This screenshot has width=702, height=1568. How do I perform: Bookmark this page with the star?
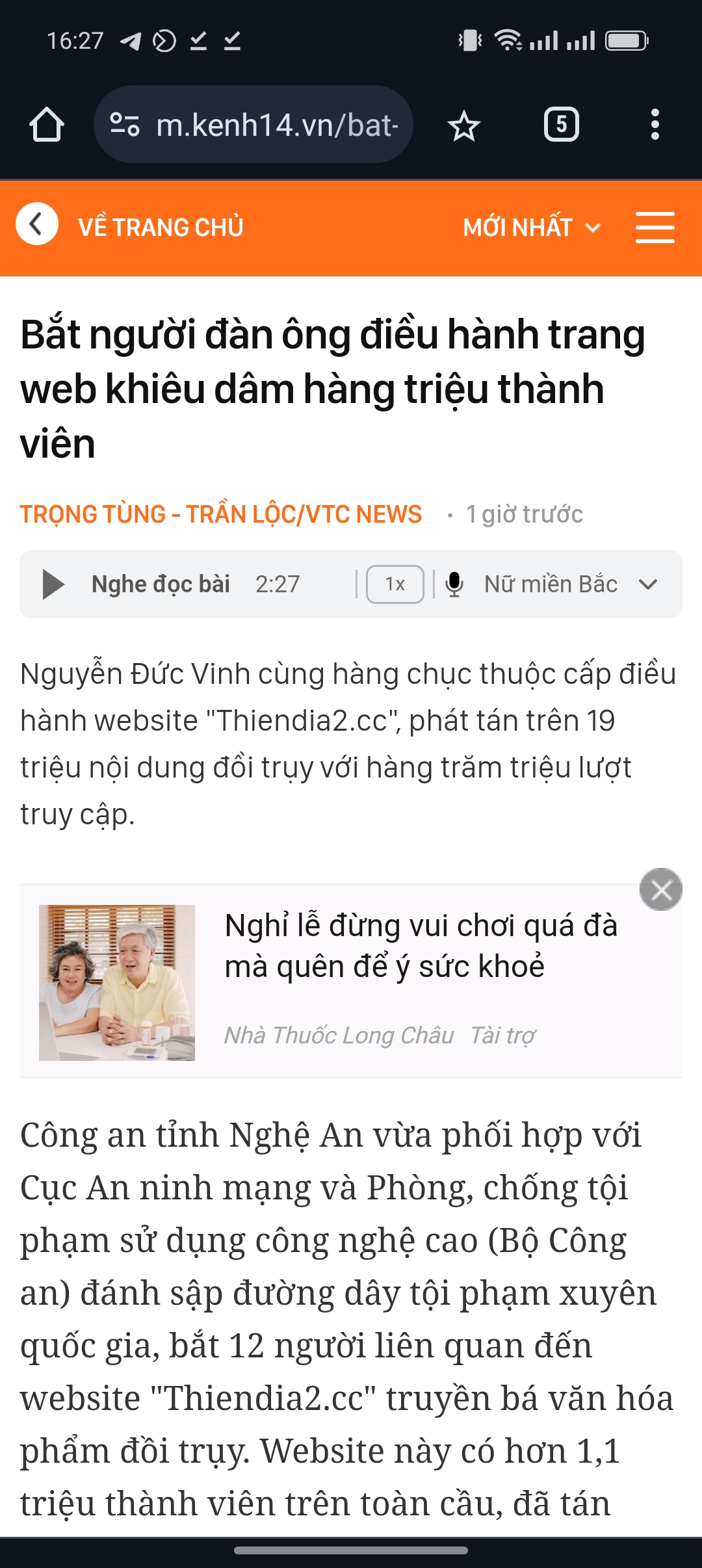coord(463,125)
